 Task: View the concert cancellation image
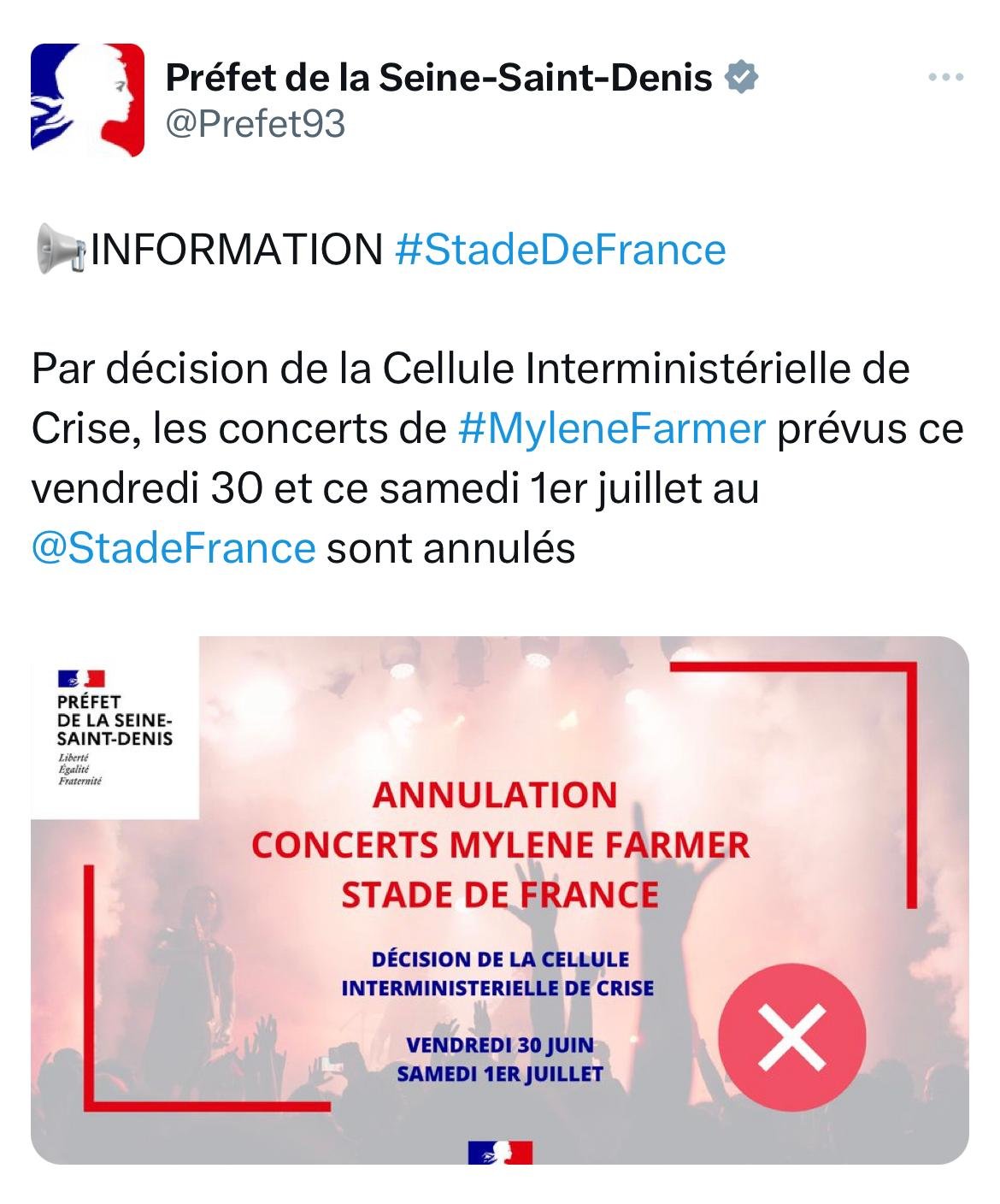499,900
